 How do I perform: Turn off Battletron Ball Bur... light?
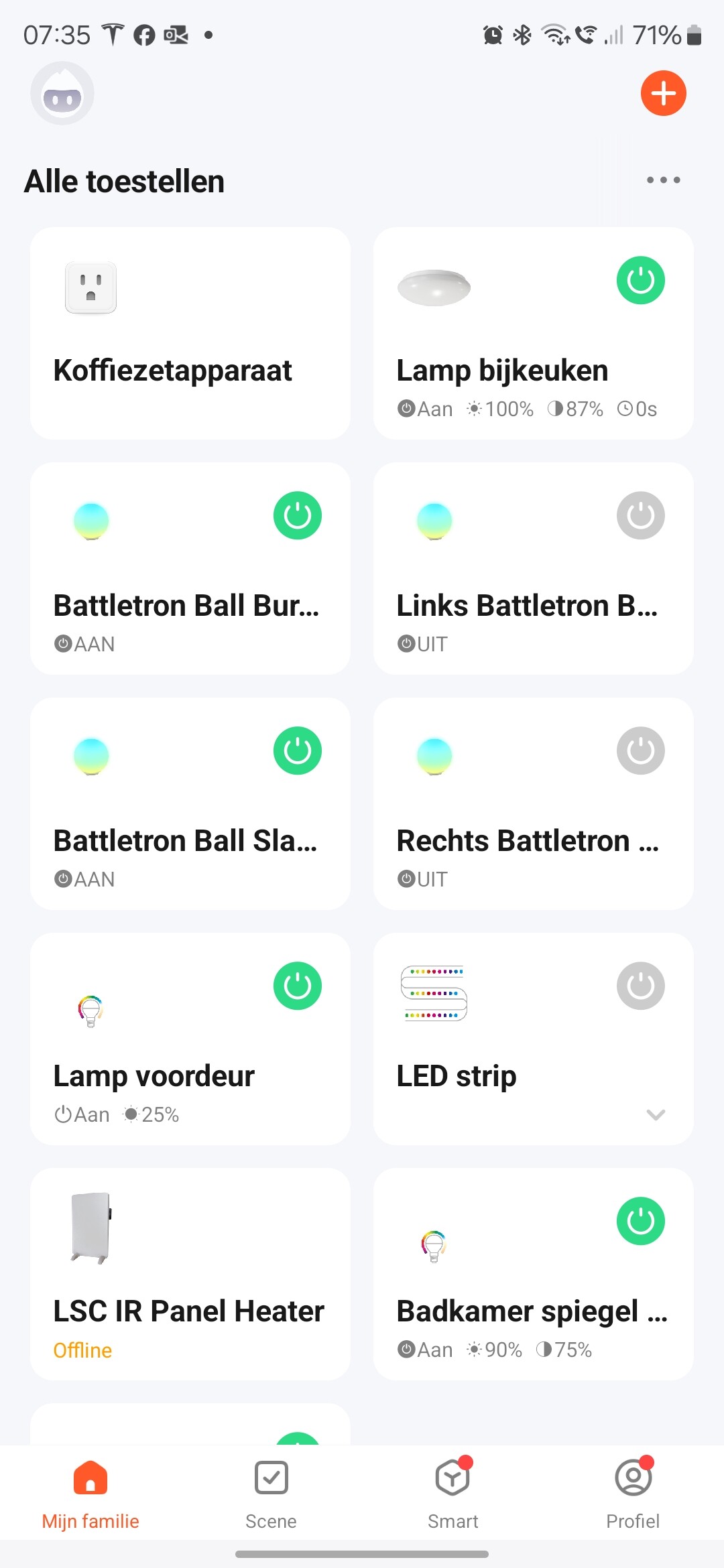297,515
